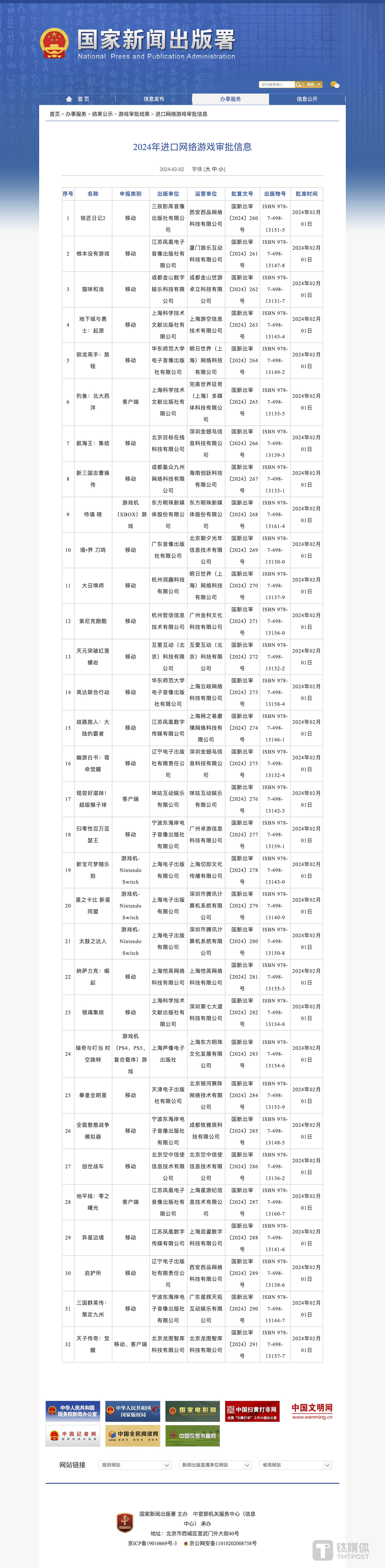Open the 中国文明网 banner link

coord(312,1411)
